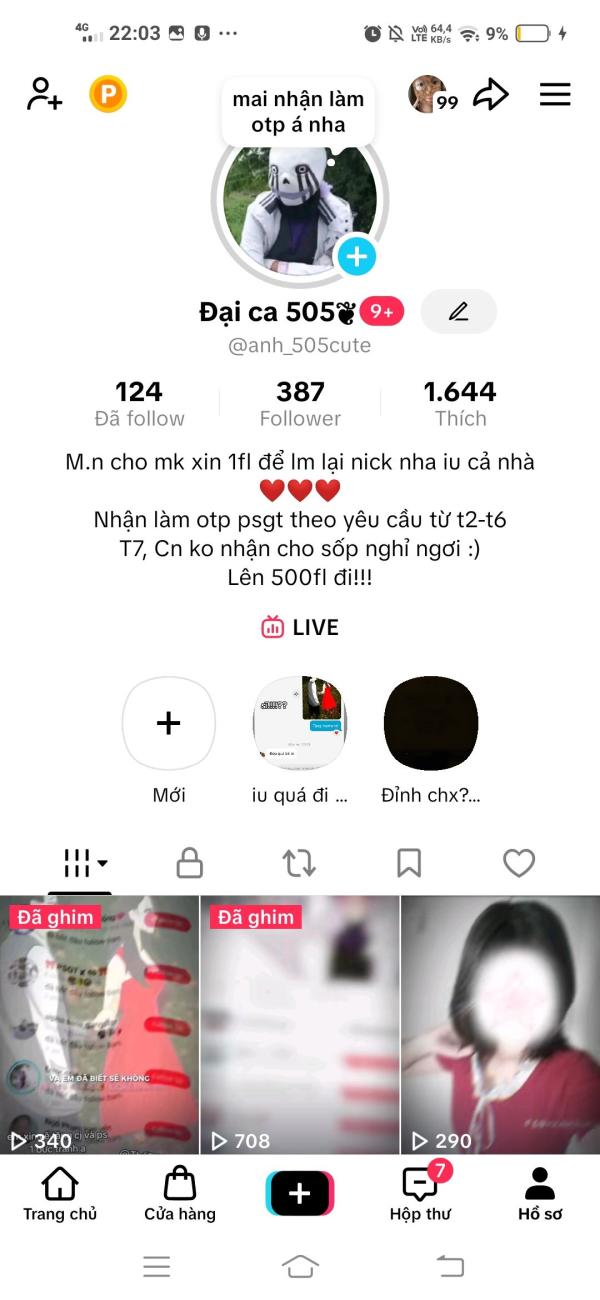Switch to the liked videos heart tab
This screenshot has height=1300, width=600.
point(518,863)
